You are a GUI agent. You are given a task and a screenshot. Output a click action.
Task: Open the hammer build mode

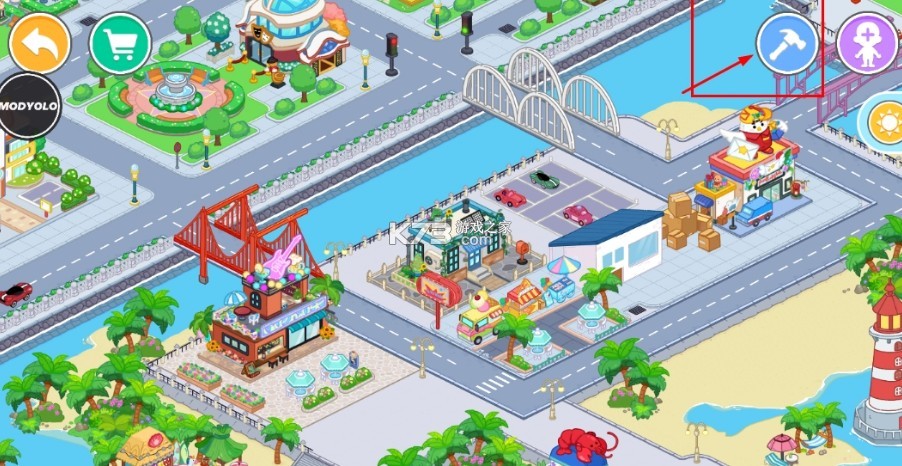click(x=787, y=44)
